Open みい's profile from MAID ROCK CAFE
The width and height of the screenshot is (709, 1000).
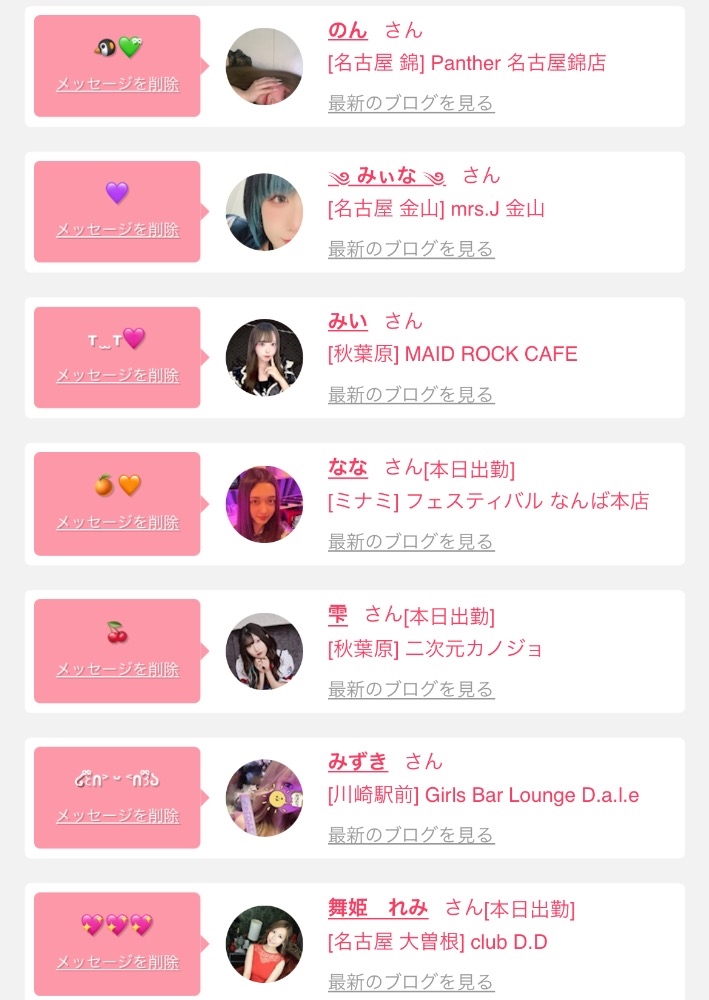tap(348, 321)
